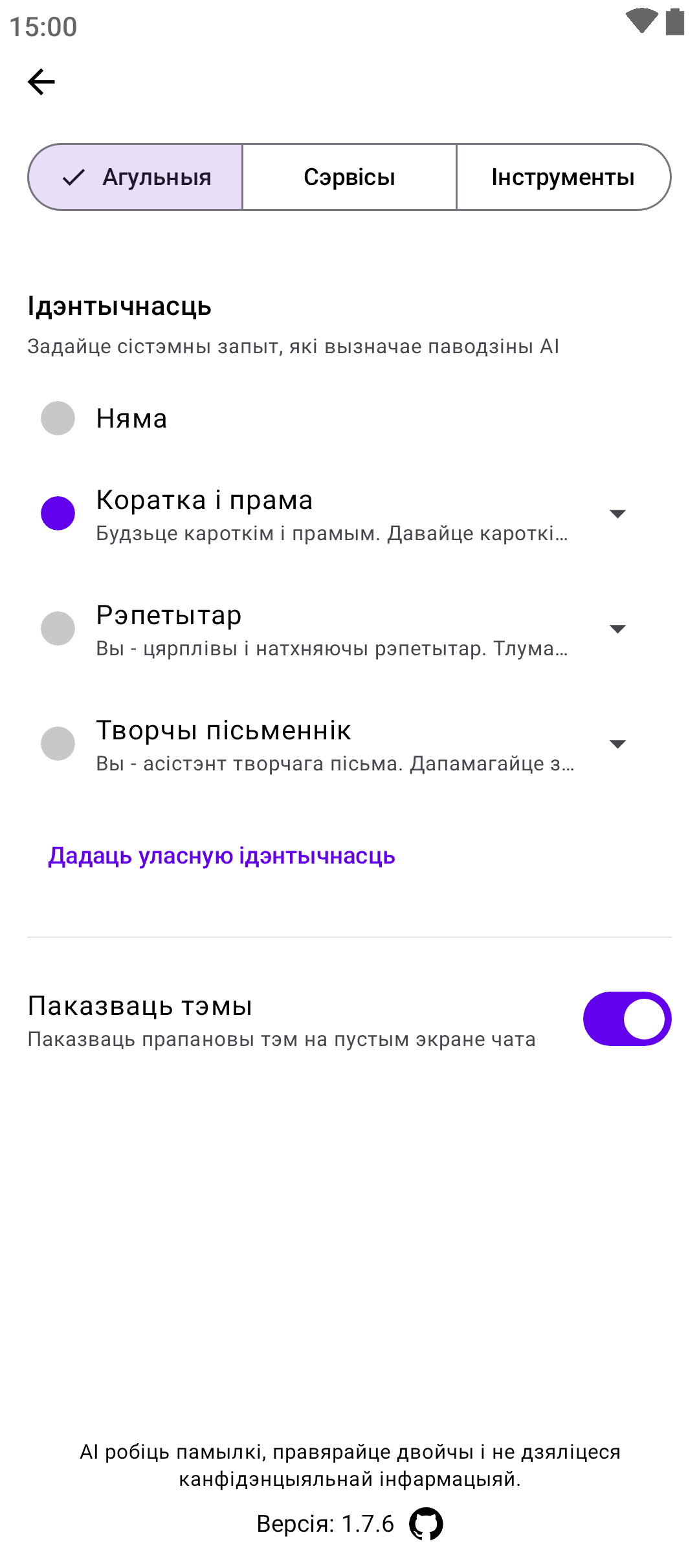Tap Дадаць уласную ідэнтычнасць

(x=221, y=856)
